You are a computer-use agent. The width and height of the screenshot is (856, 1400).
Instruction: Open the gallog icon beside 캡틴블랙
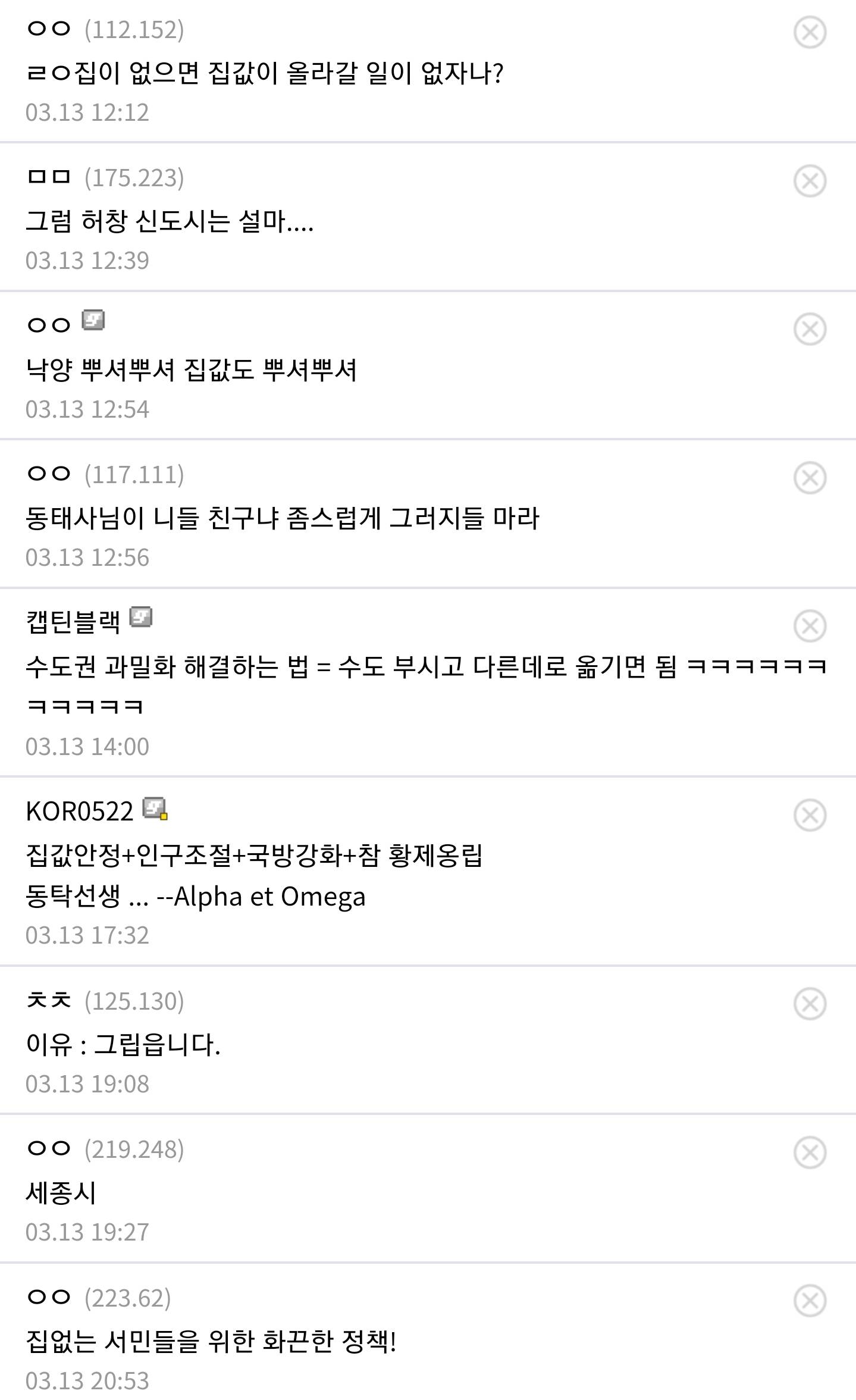(x=141, y=618)
